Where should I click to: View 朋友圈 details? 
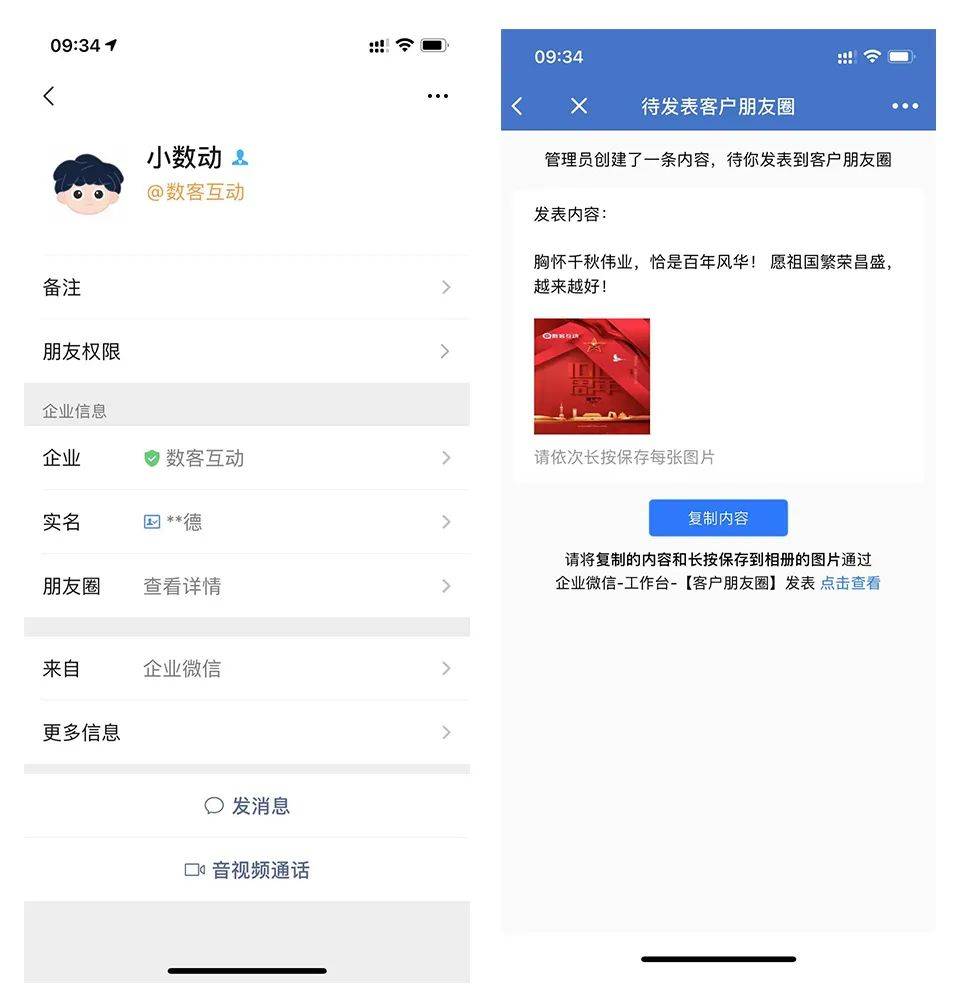point(246,586)
